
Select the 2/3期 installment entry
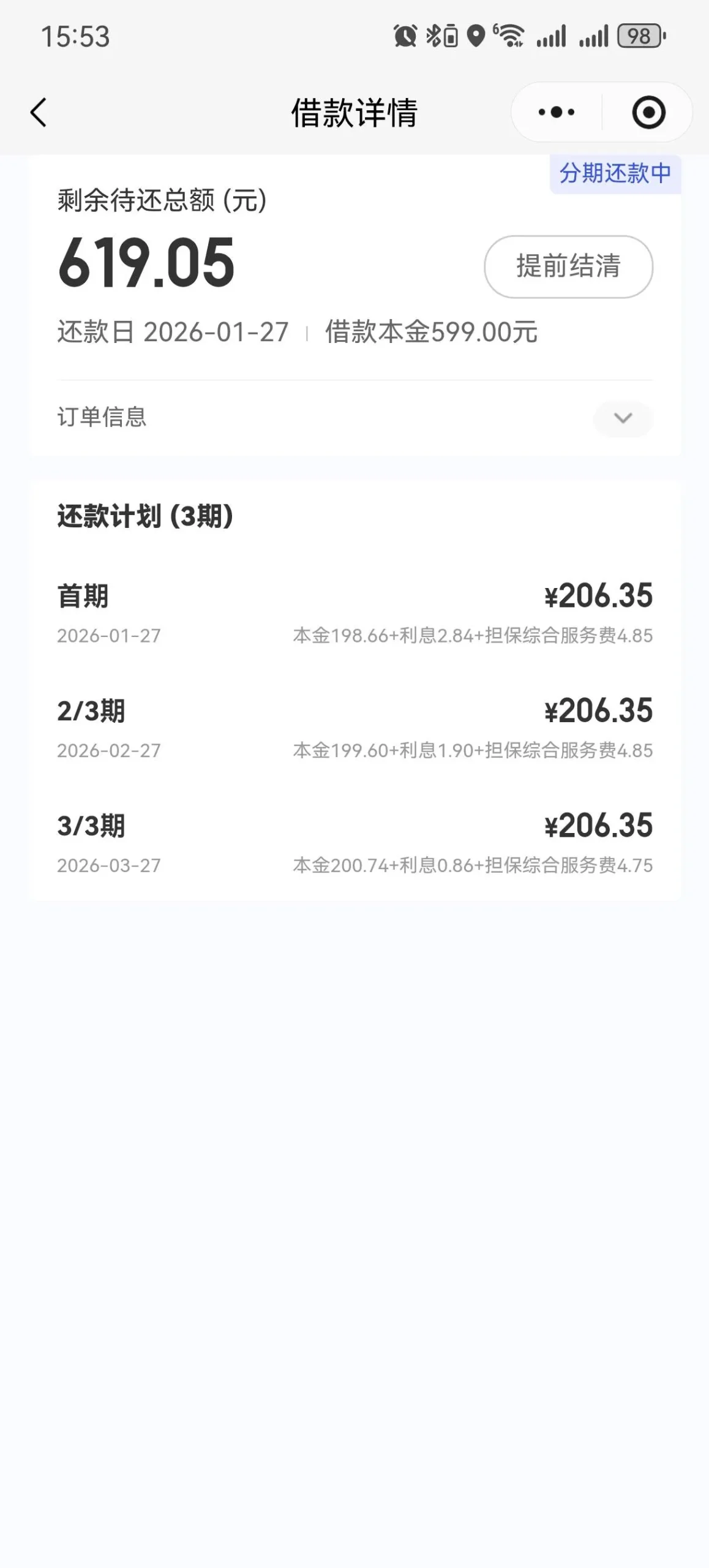[x=92, y=711]
